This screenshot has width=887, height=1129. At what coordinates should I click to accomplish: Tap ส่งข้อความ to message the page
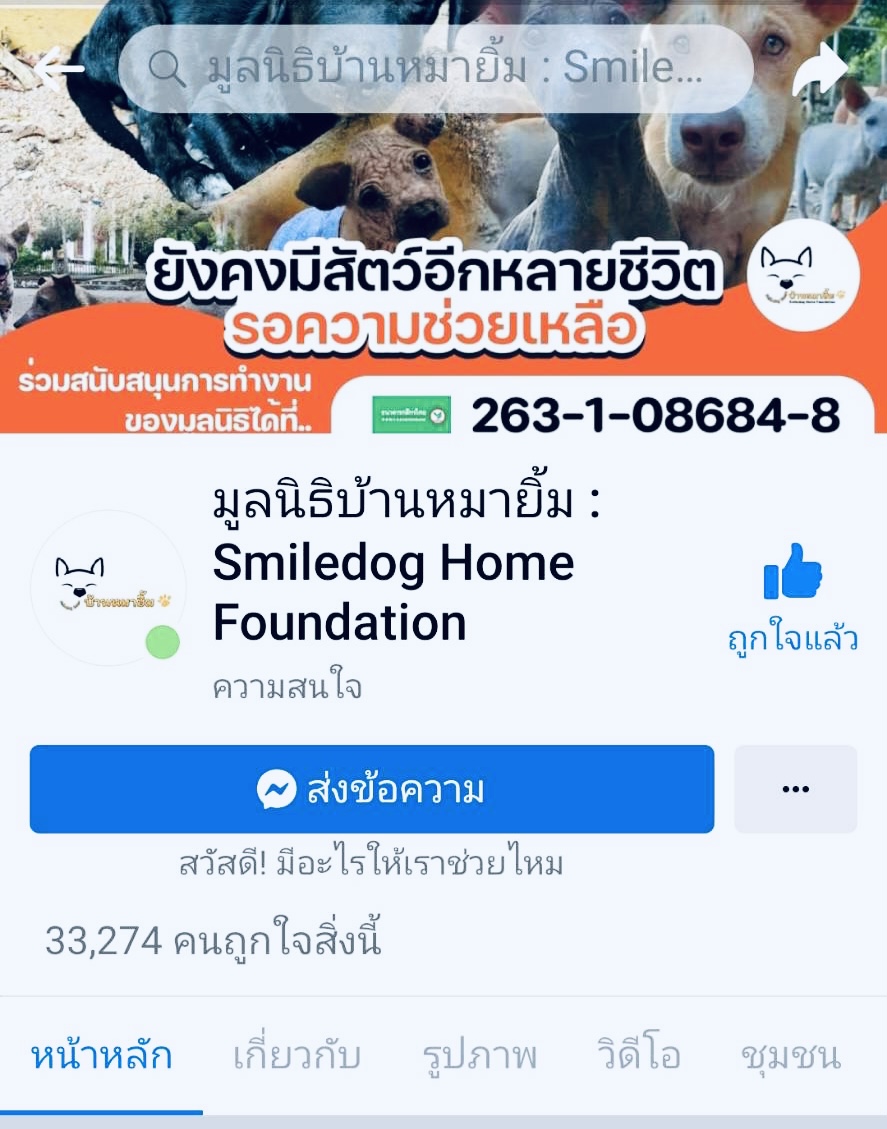372,789
